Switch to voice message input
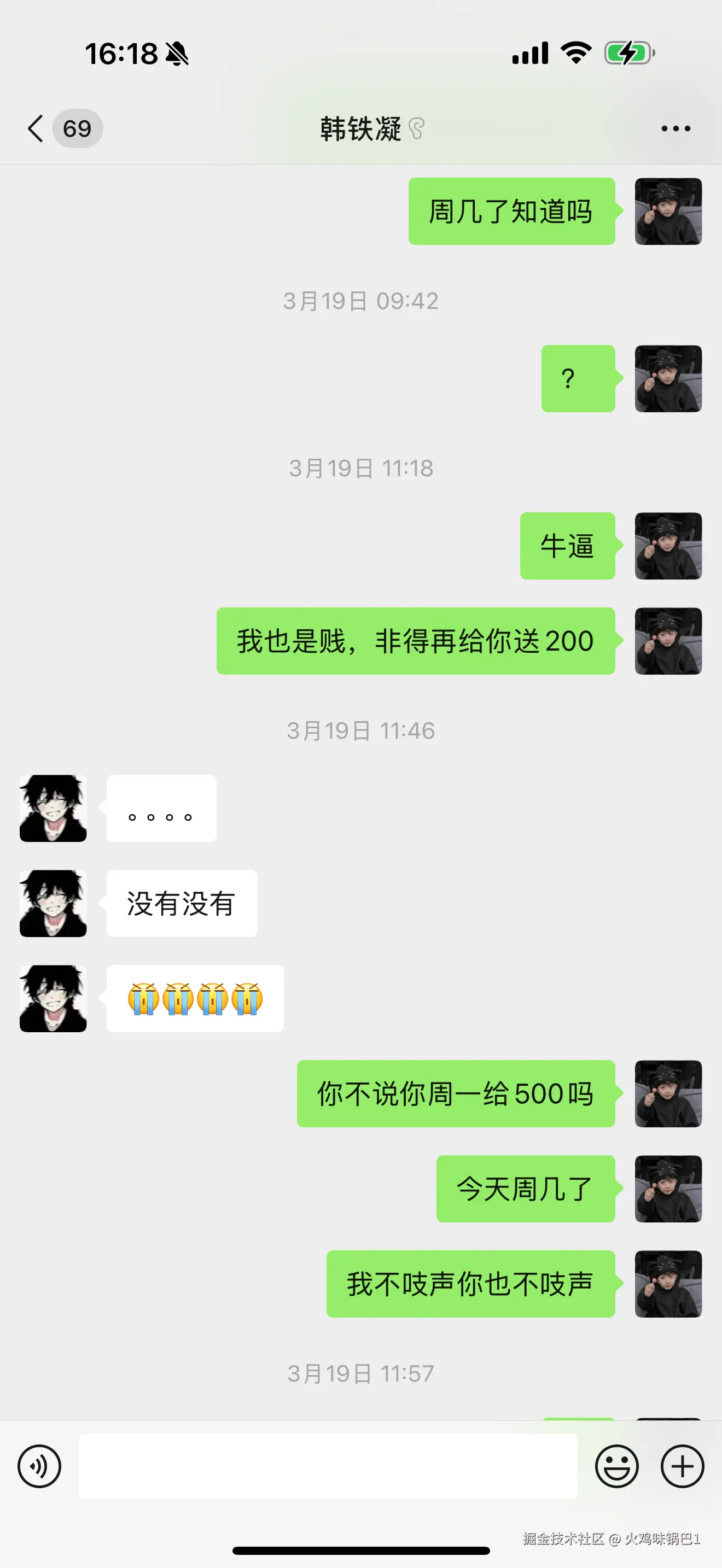 point(39,1466)
